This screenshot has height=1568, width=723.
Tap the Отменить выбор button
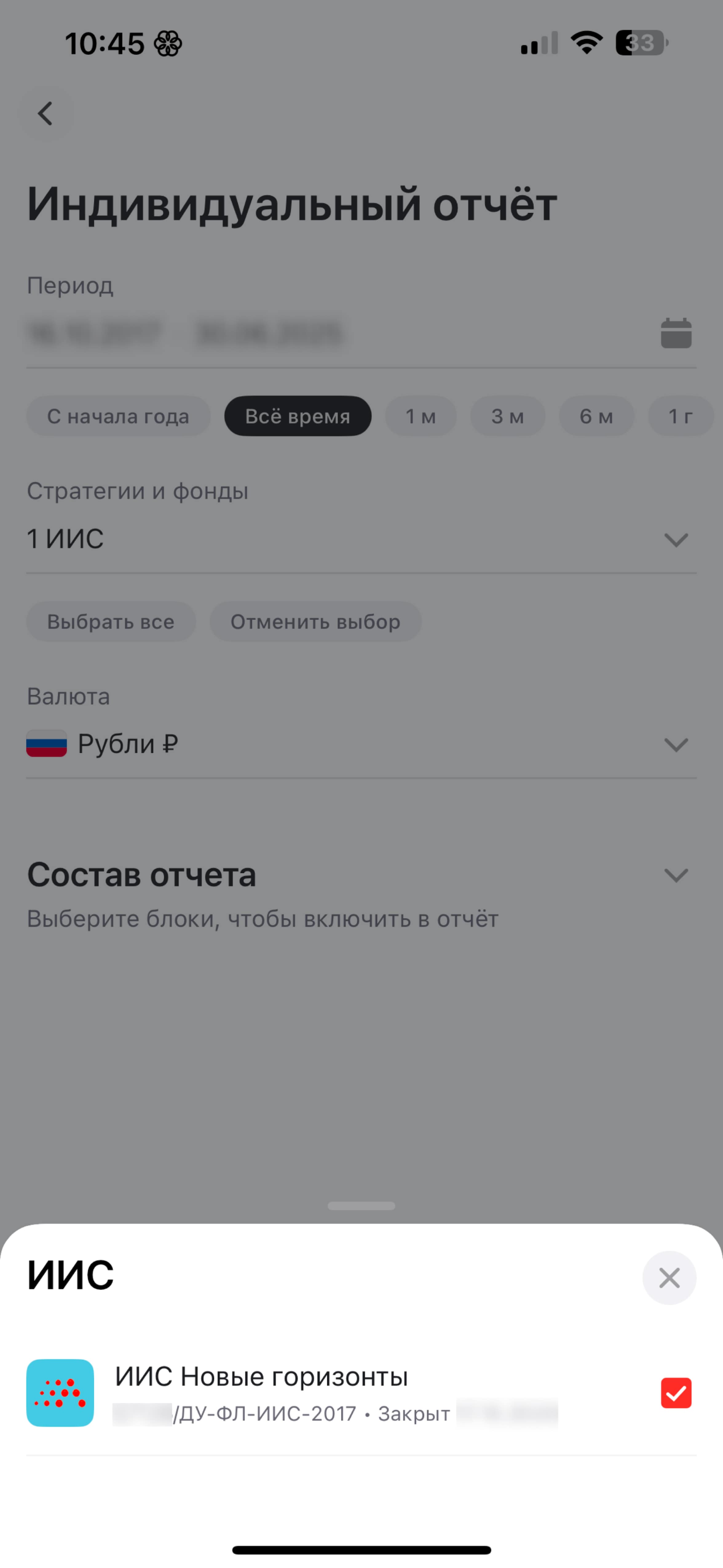[315, 622]
